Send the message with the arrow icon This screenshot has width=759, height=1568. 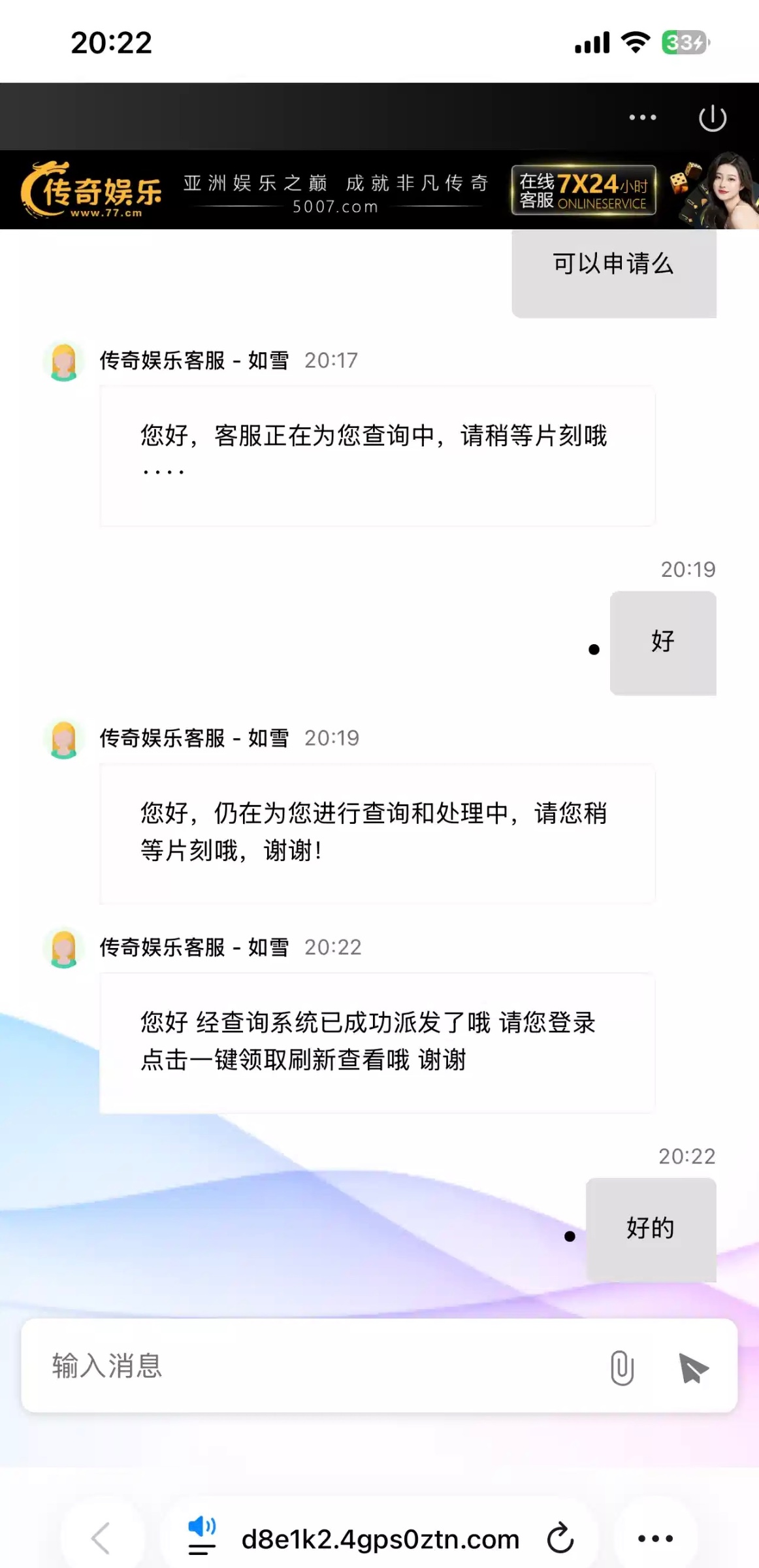point(693,1367)
